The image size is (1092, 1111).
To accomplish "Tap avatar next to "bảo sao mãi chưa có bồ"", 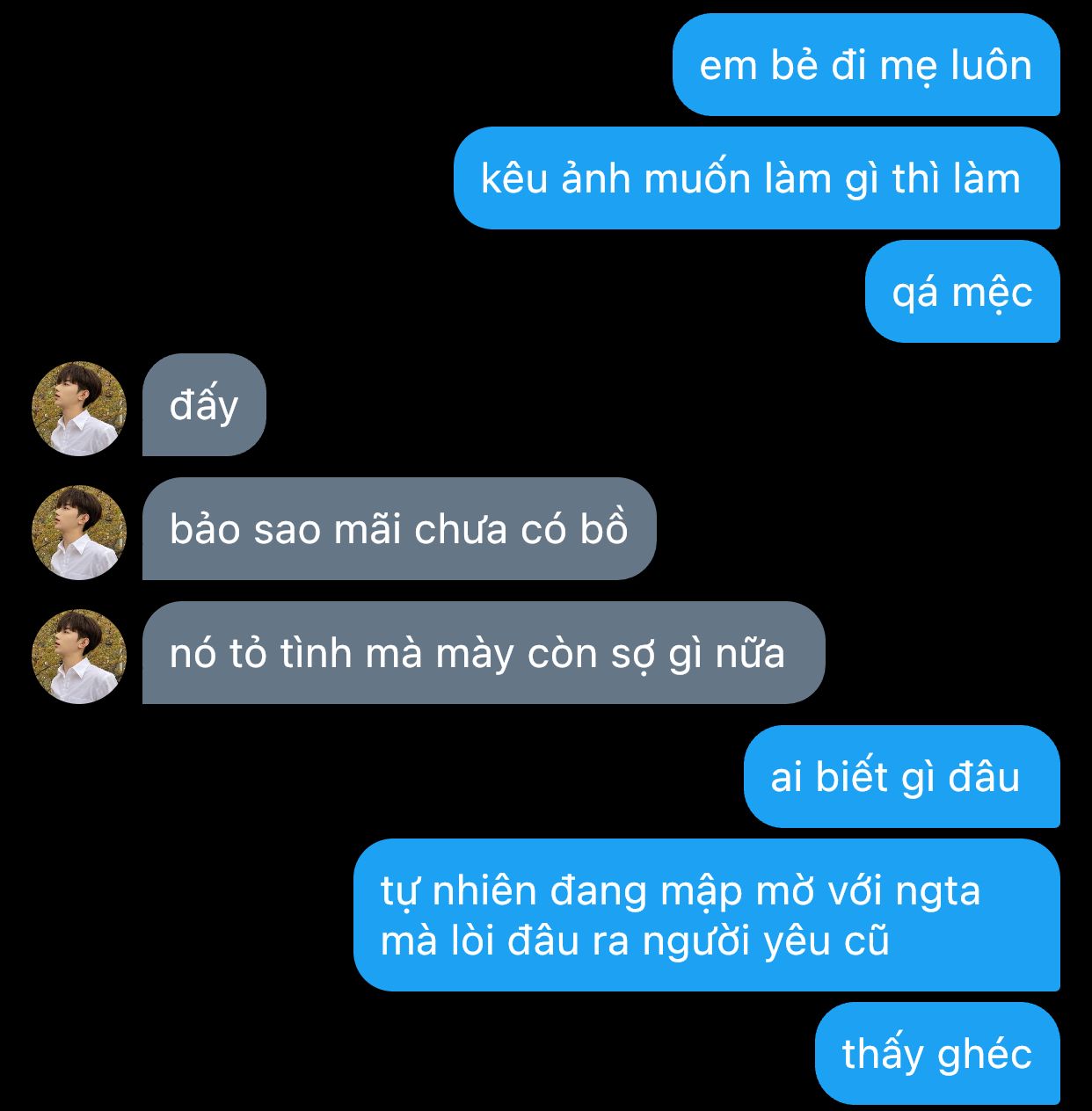I will tap(79, 533).
